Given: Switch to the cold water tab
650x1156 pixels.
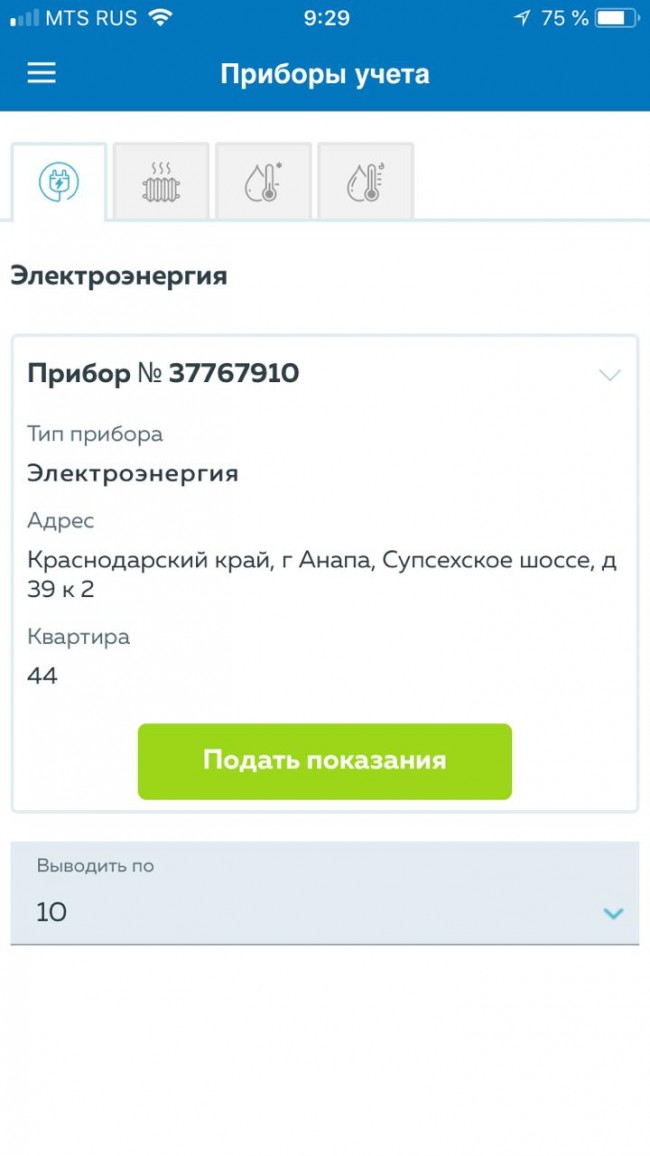Looking at the screenshot, I should pyautogui.click(x=263, y=182).
